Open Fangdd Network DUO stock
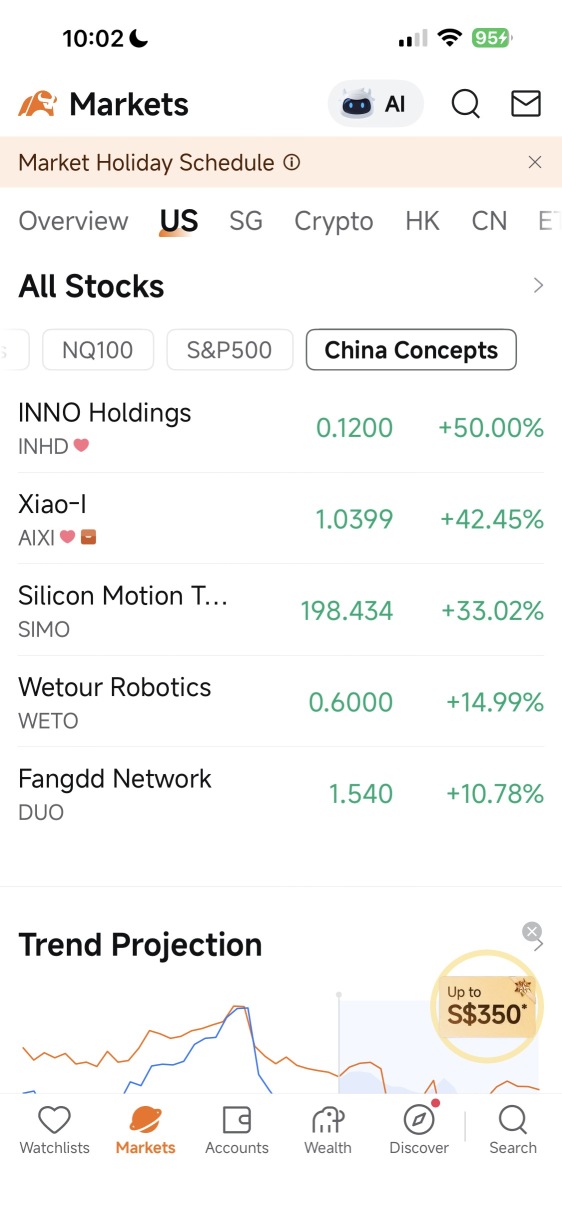This screenshot has width=562, height=1218. pyautogui.click(x=281, y=794)
